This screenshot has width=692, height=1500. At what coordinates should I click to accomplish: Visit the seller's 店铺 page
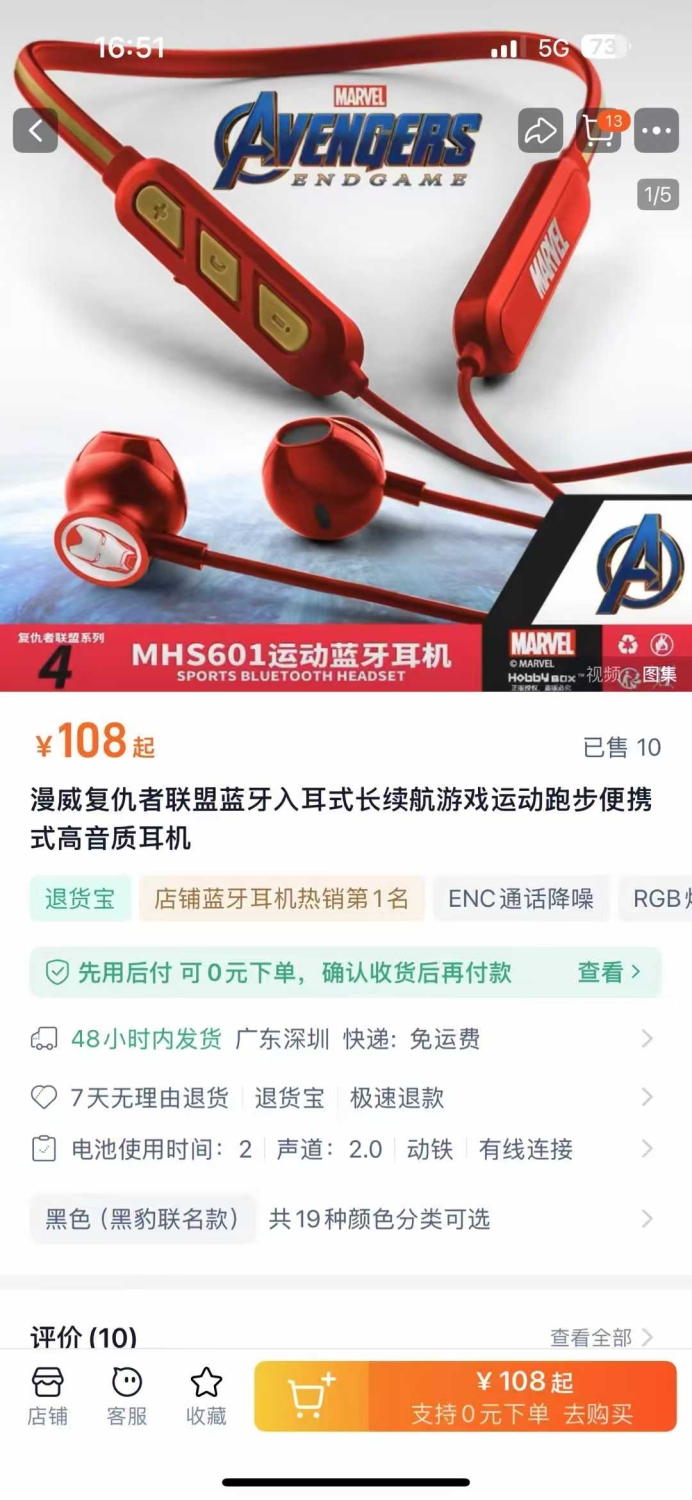(x=47, y=1396)
